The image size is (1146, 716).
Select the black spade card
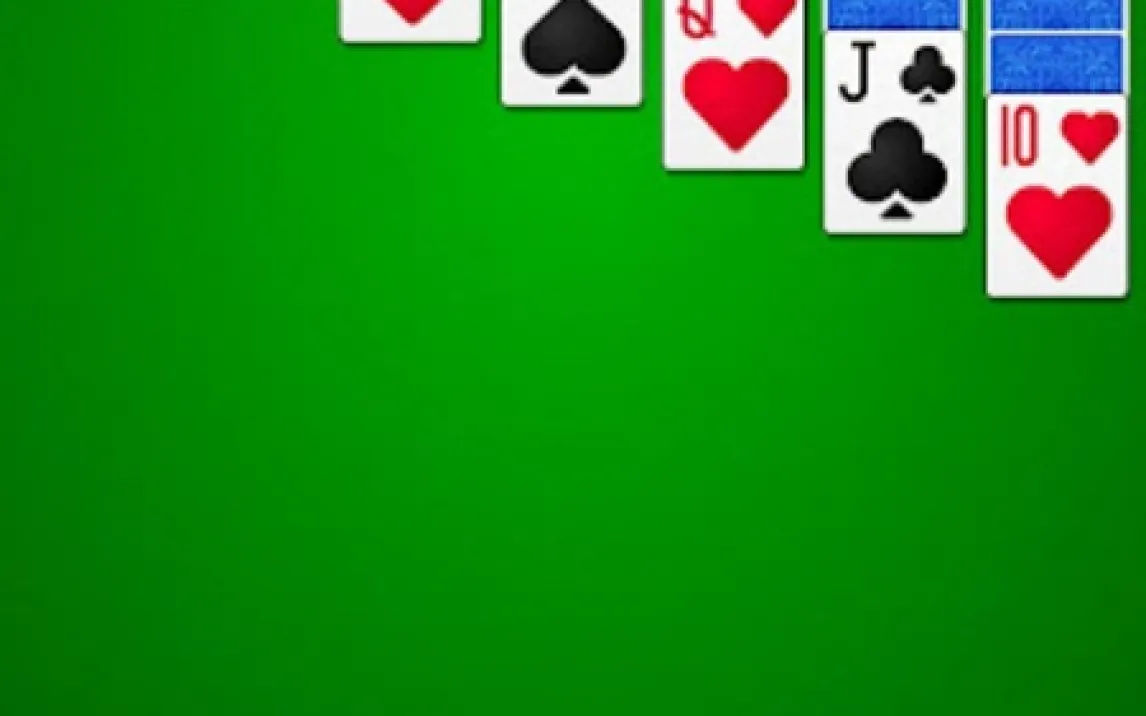[x=571, y=52]
